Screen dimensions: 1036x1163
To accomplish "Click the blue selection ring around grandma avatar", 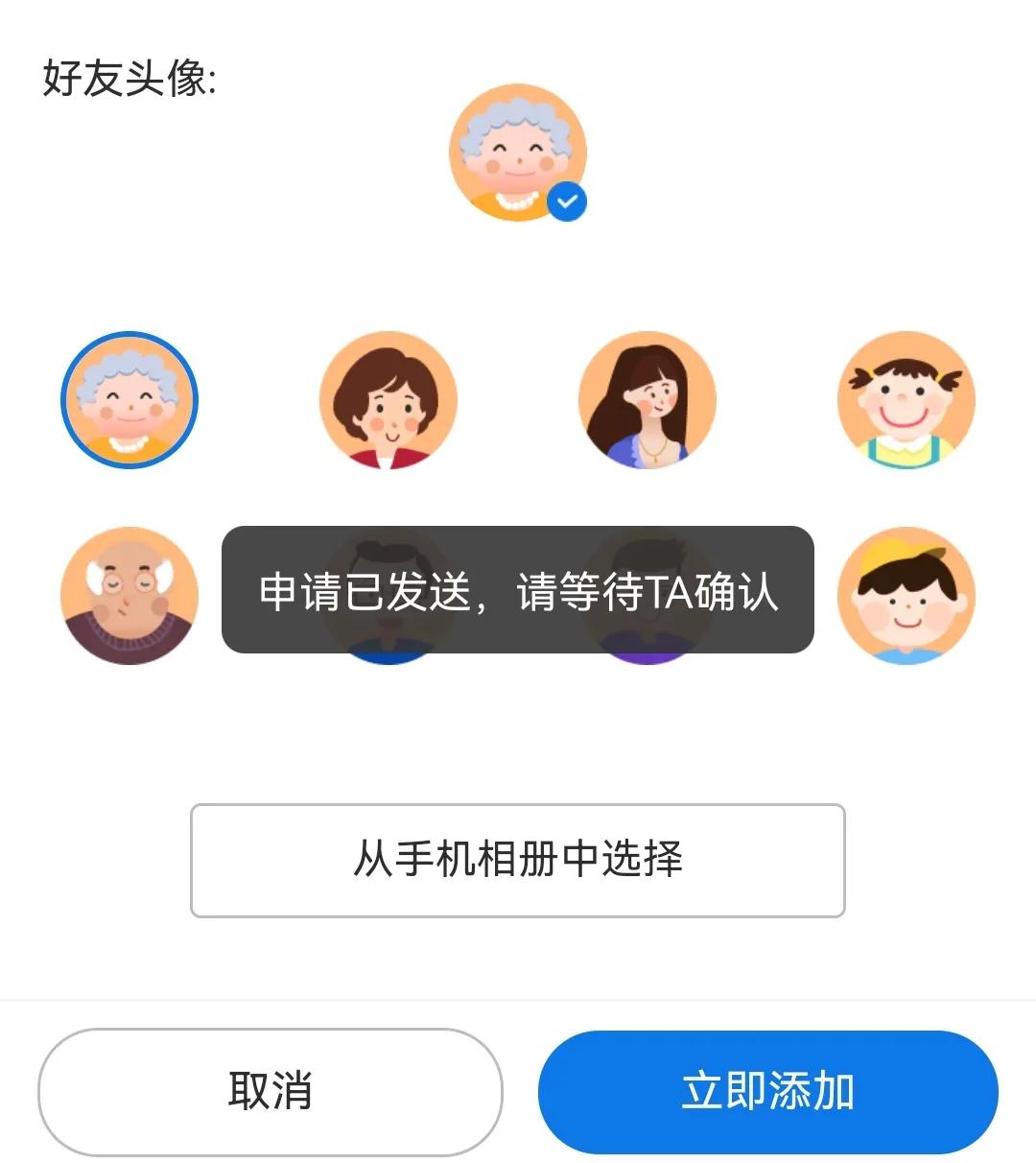I will coord(129,335).
